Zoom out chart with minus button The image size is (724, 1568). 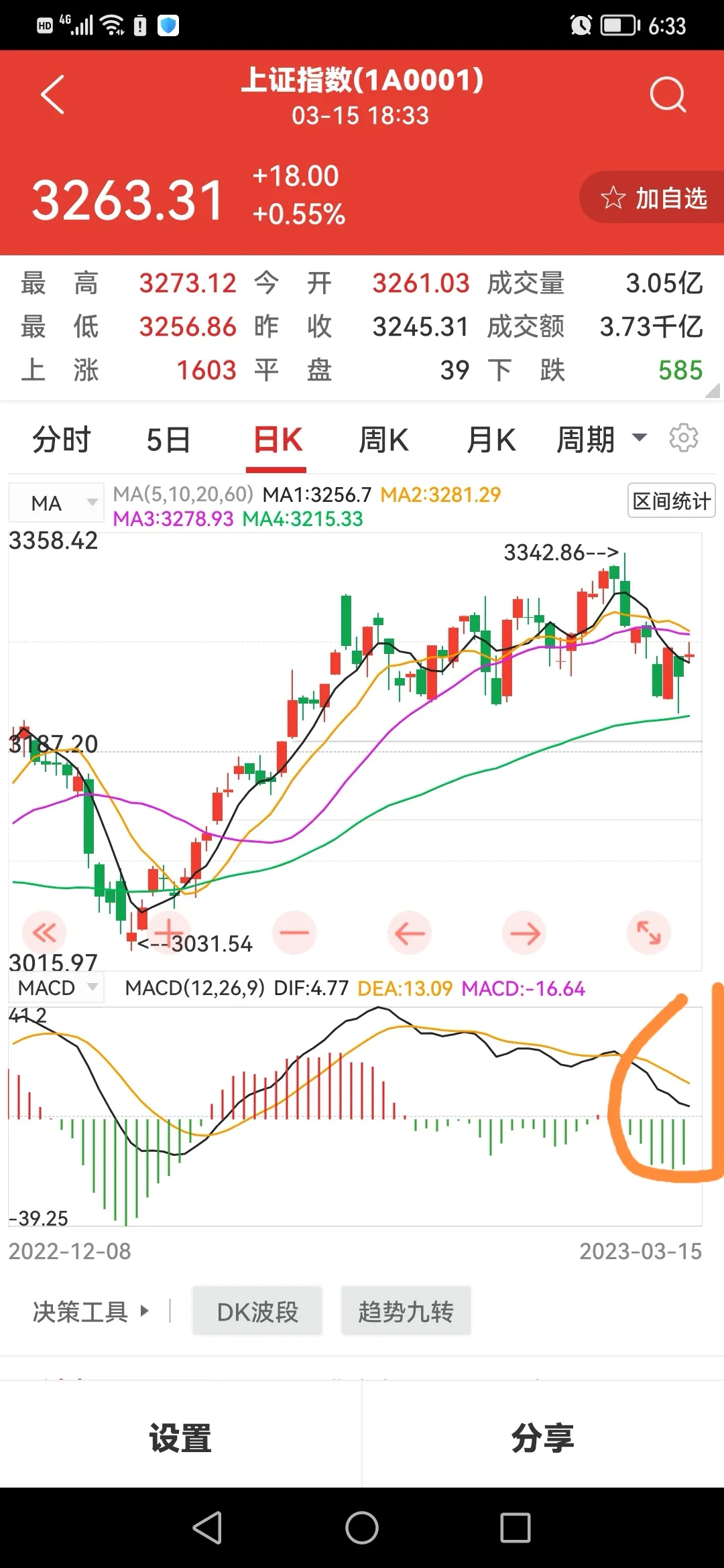coord(294,933)
